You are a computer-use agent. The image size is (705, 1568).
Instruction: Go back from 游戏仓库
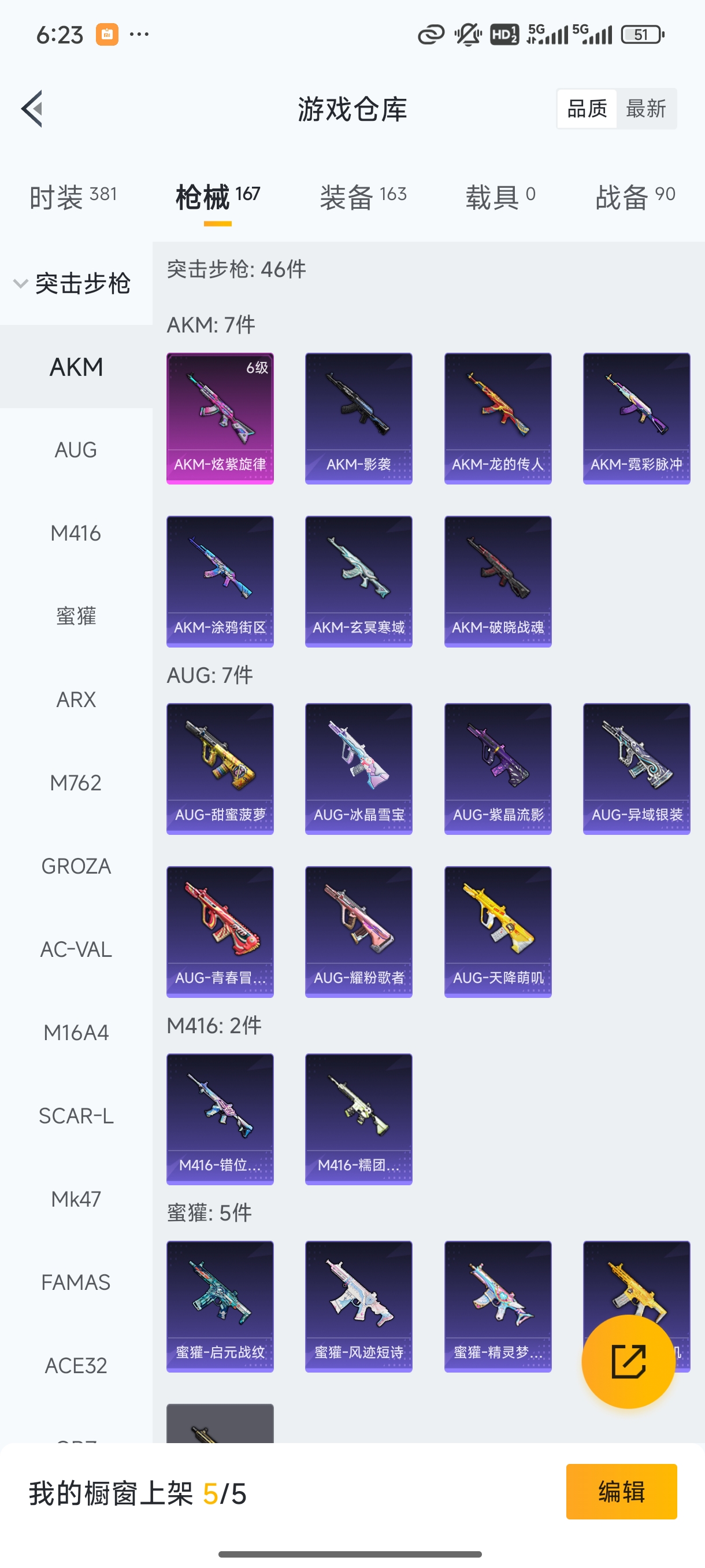tap(32, 109)
